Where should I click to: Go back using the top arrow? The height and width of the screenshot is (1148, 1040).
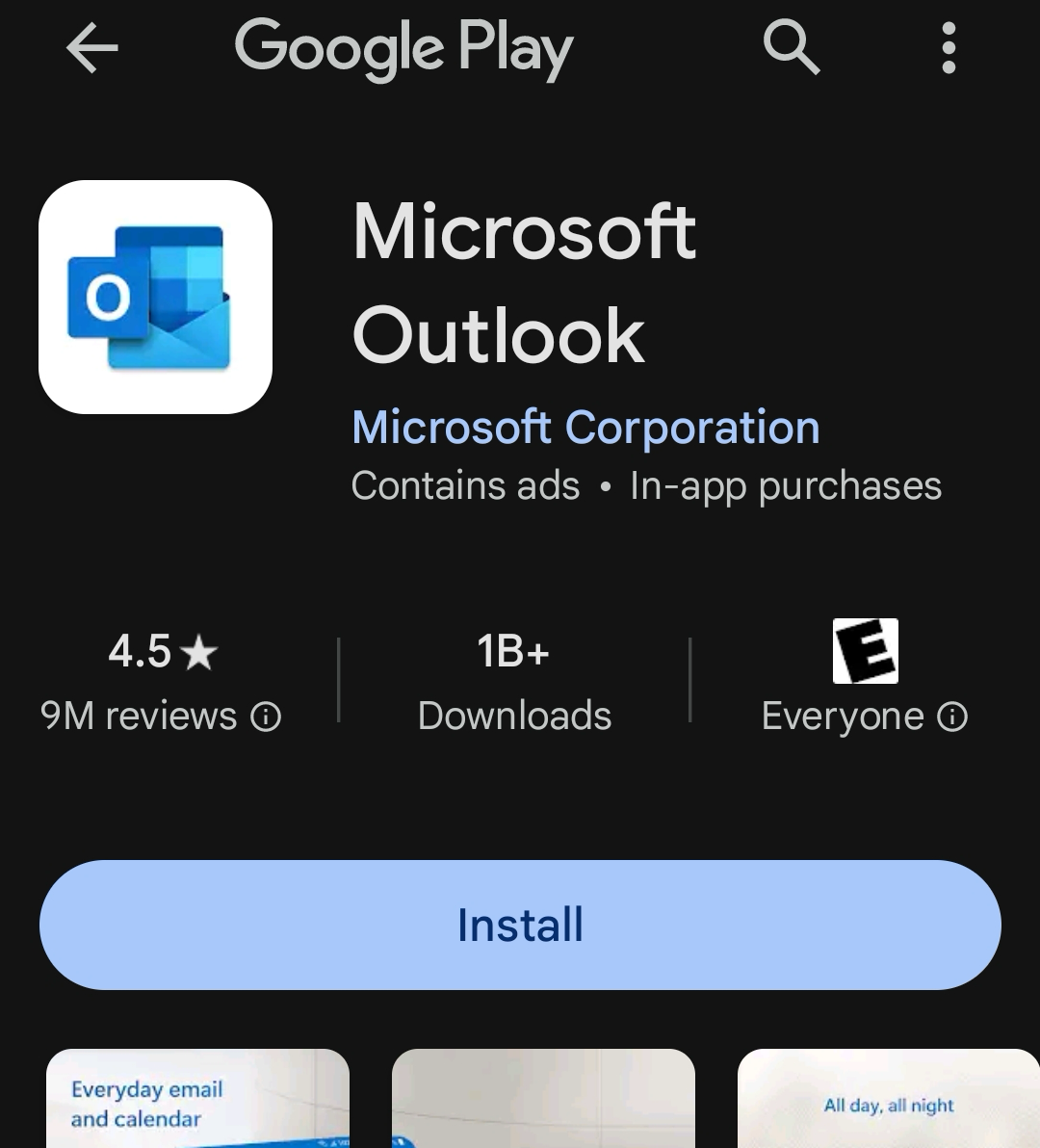coord(91,48)
